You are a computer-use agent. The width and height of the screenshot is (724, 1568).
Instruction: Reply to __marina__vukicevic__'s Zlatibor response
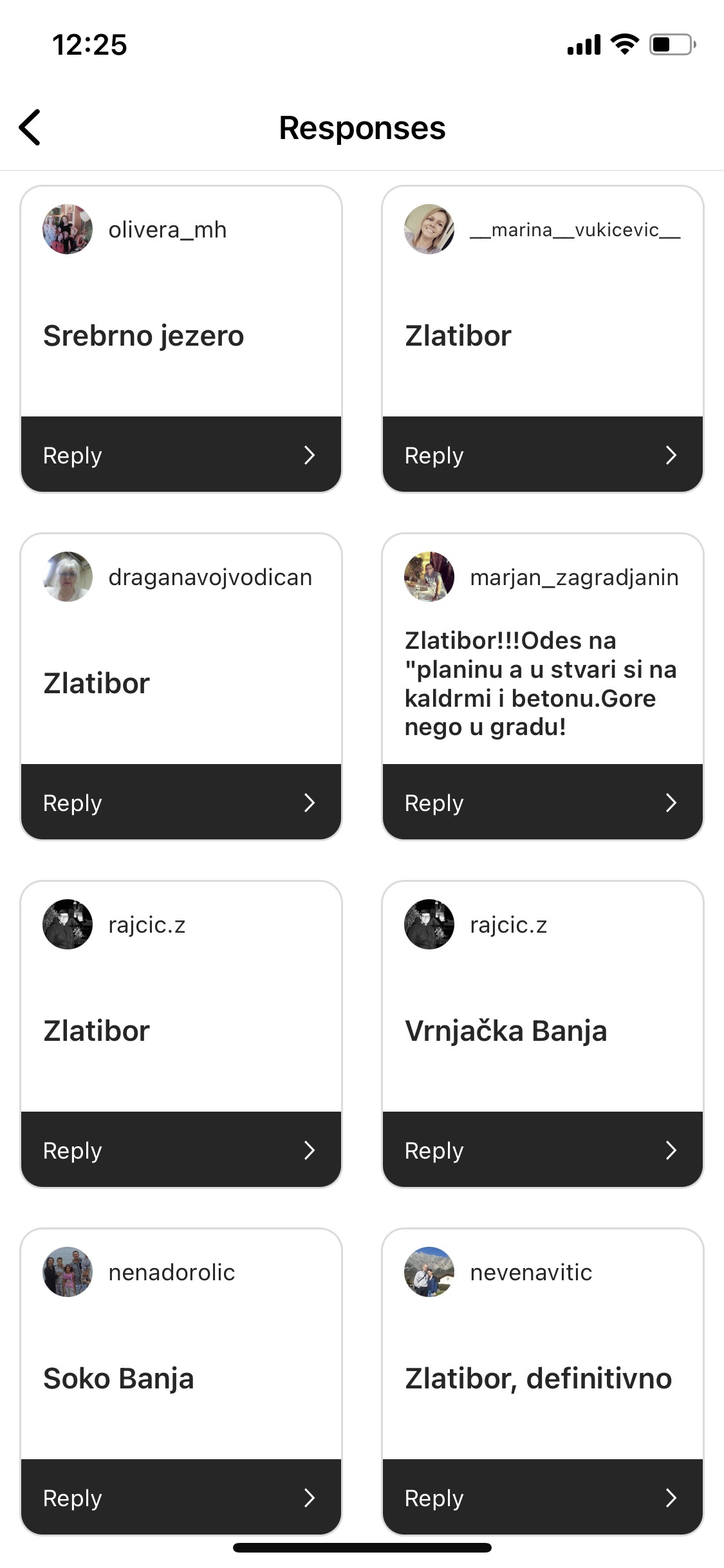[x=543, y=455]
